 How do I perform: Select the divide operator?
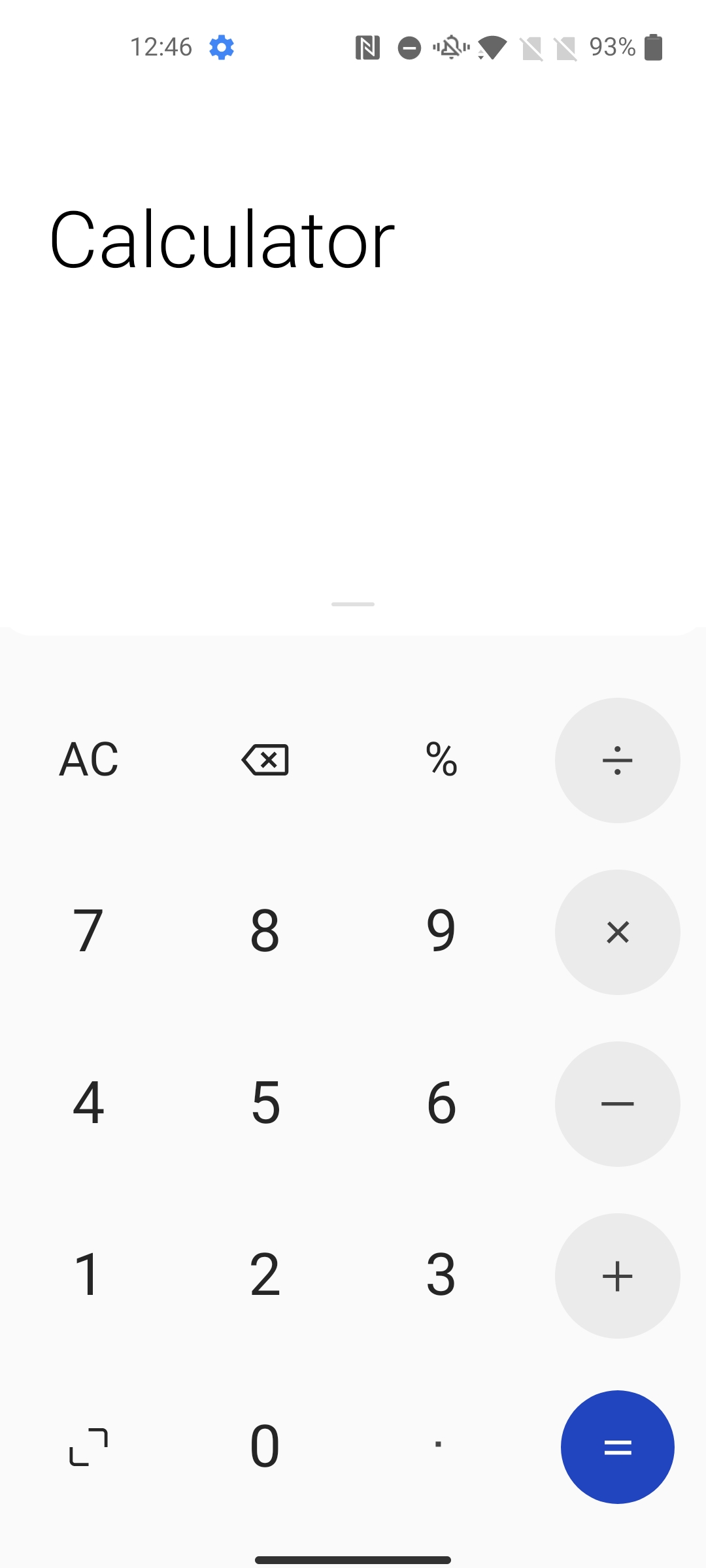coord(618,760)
